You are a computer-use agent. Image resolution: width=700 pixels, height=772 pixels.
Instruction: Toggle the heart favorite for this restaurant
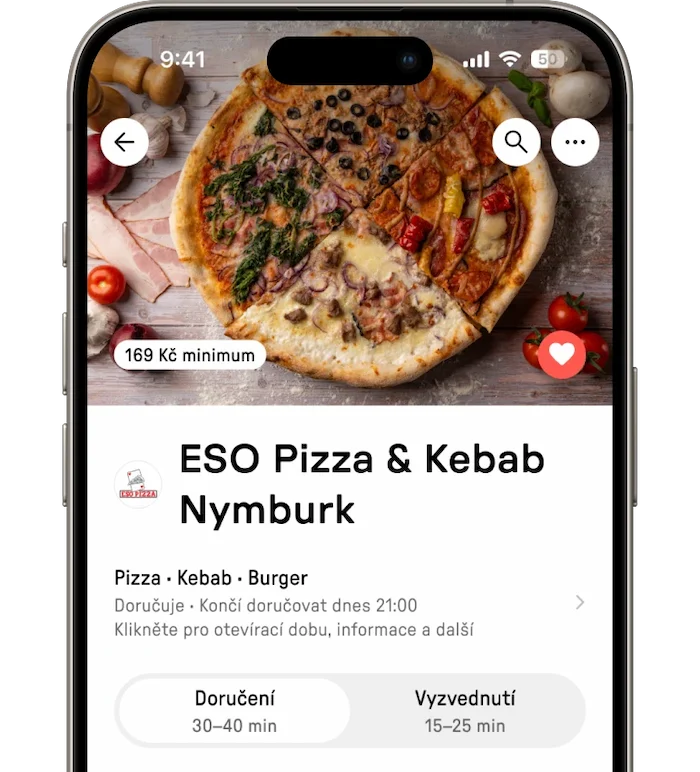coord(562,354)
